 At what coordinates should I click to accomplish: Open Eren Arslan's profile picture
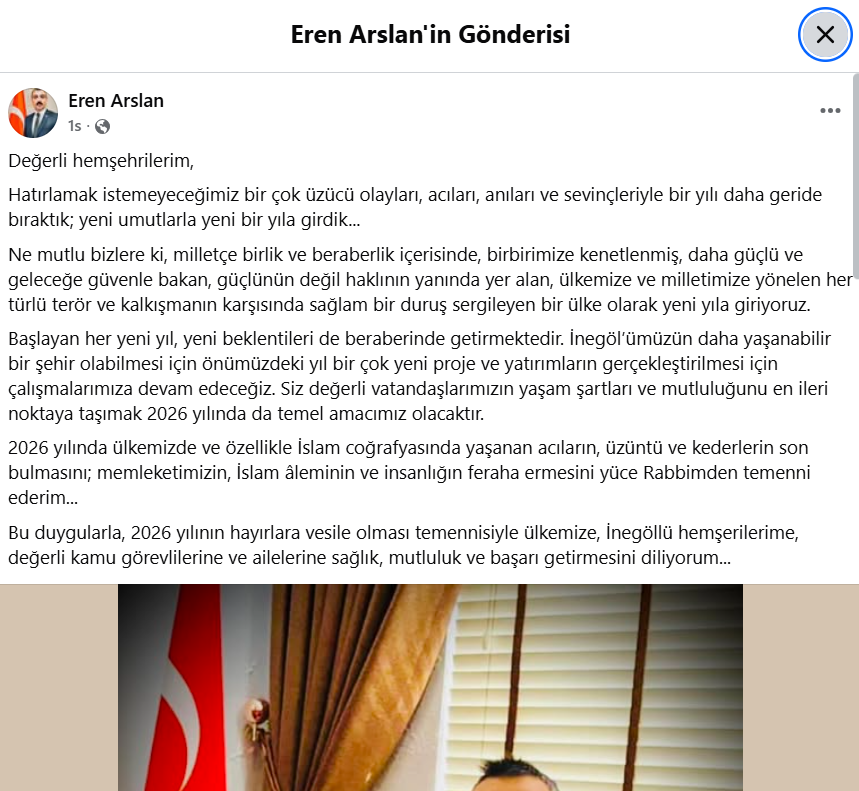[33, 112]
